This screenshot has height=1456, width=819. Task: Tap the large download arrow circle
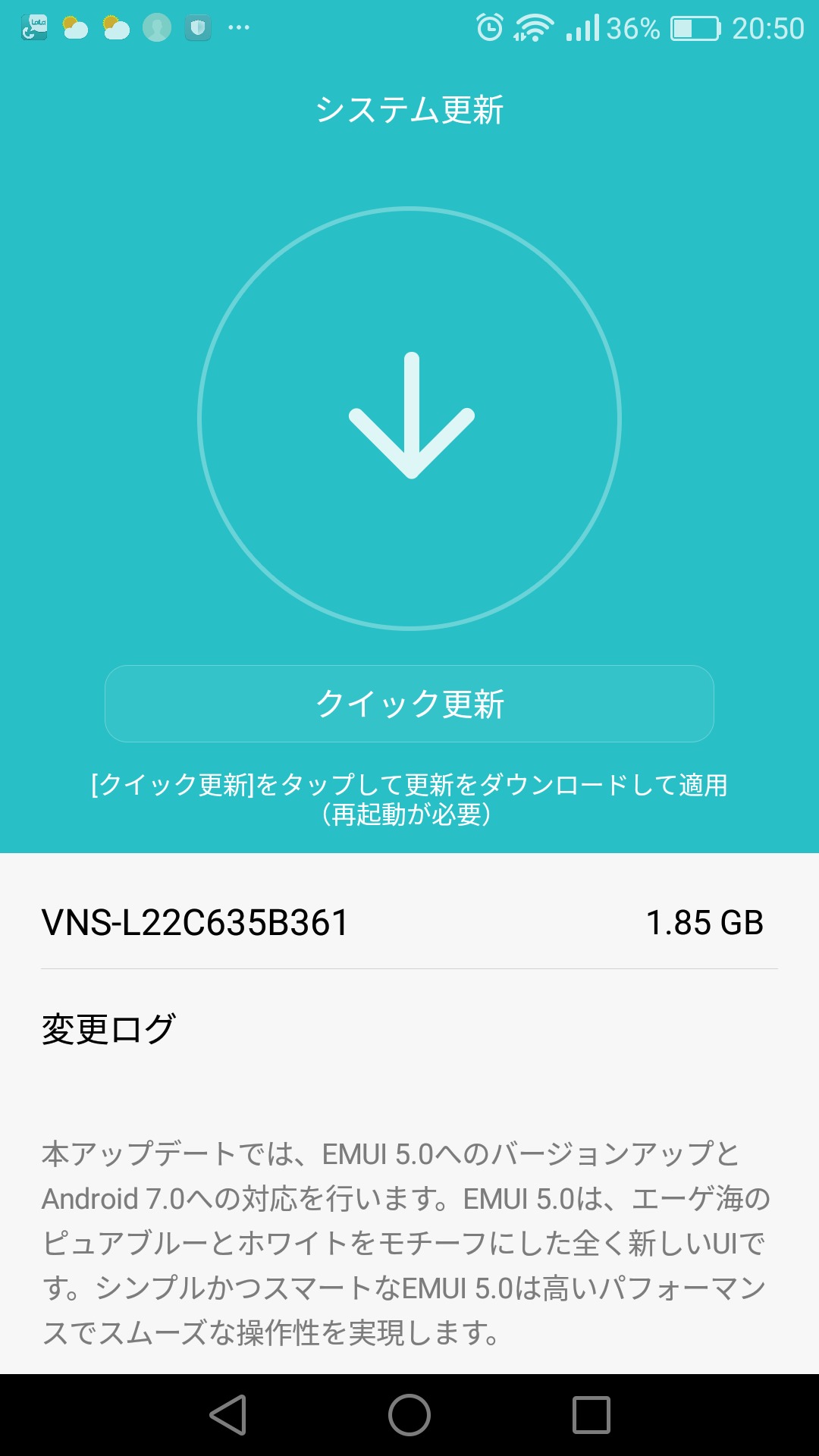pyautogui.click(x=409, y=418)
